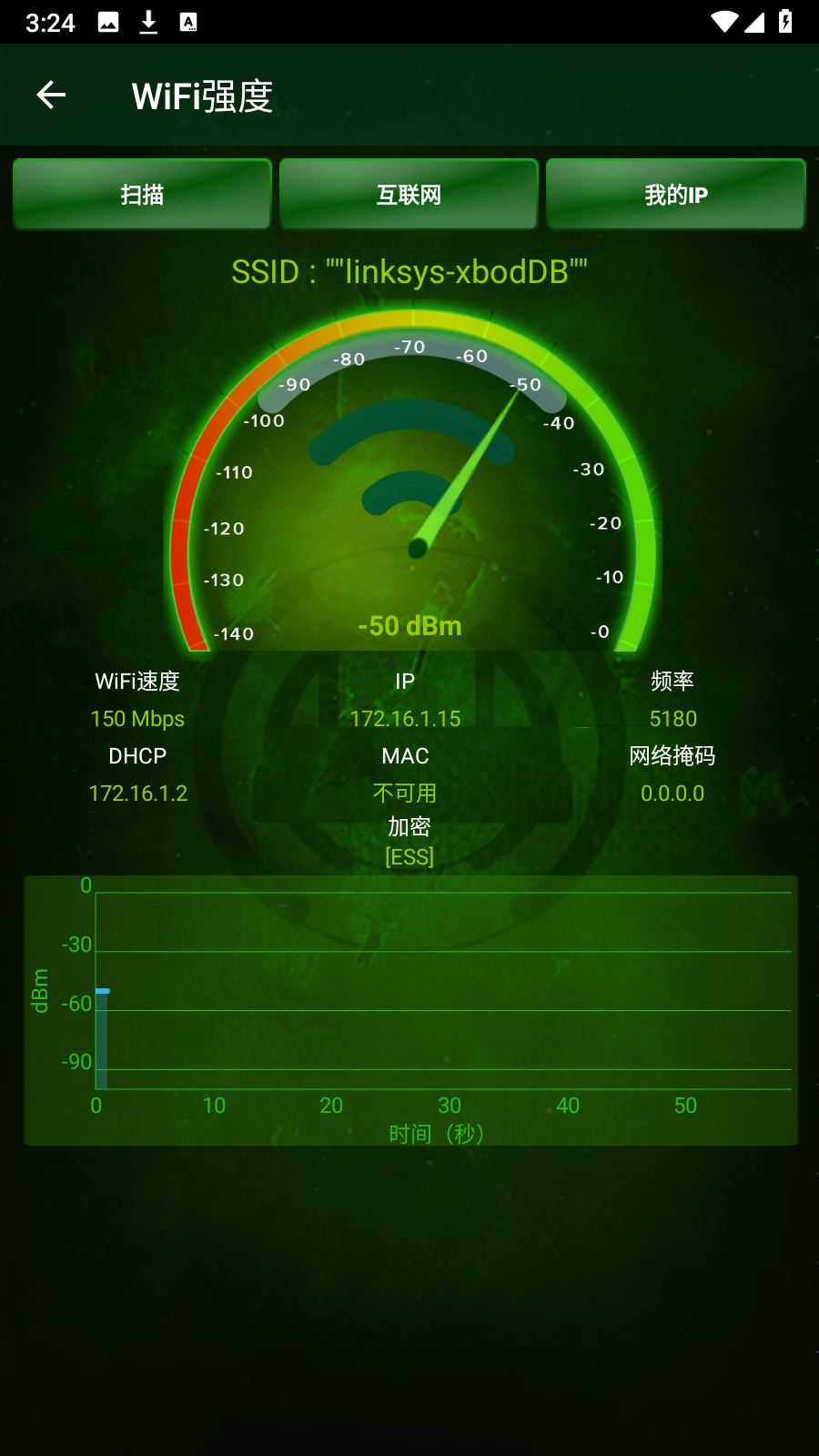Tap the 时间（秒）axis label

437,1133
